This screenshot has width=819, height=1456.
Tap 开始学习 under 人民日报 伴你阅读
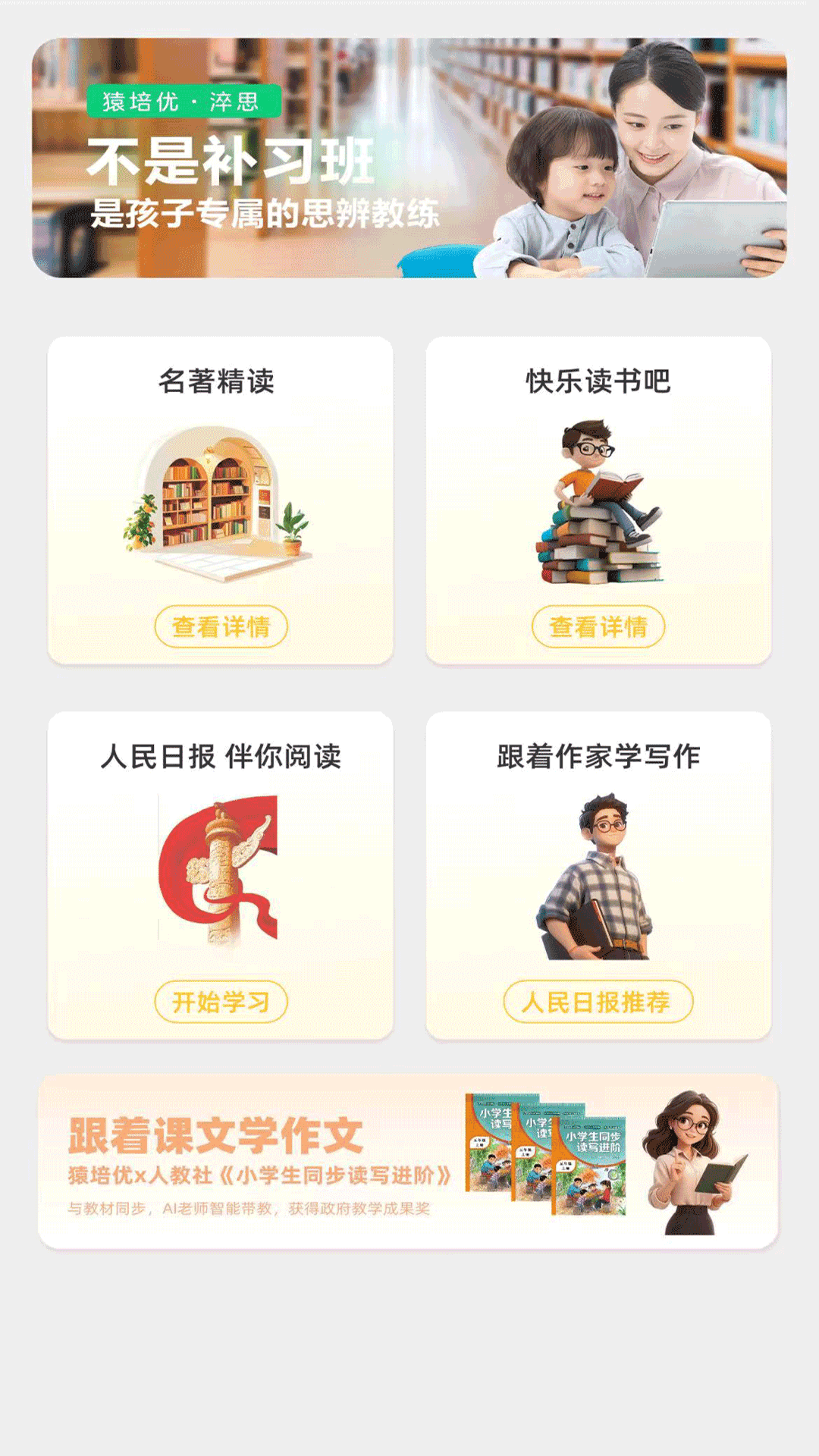tap(221, 1002)
